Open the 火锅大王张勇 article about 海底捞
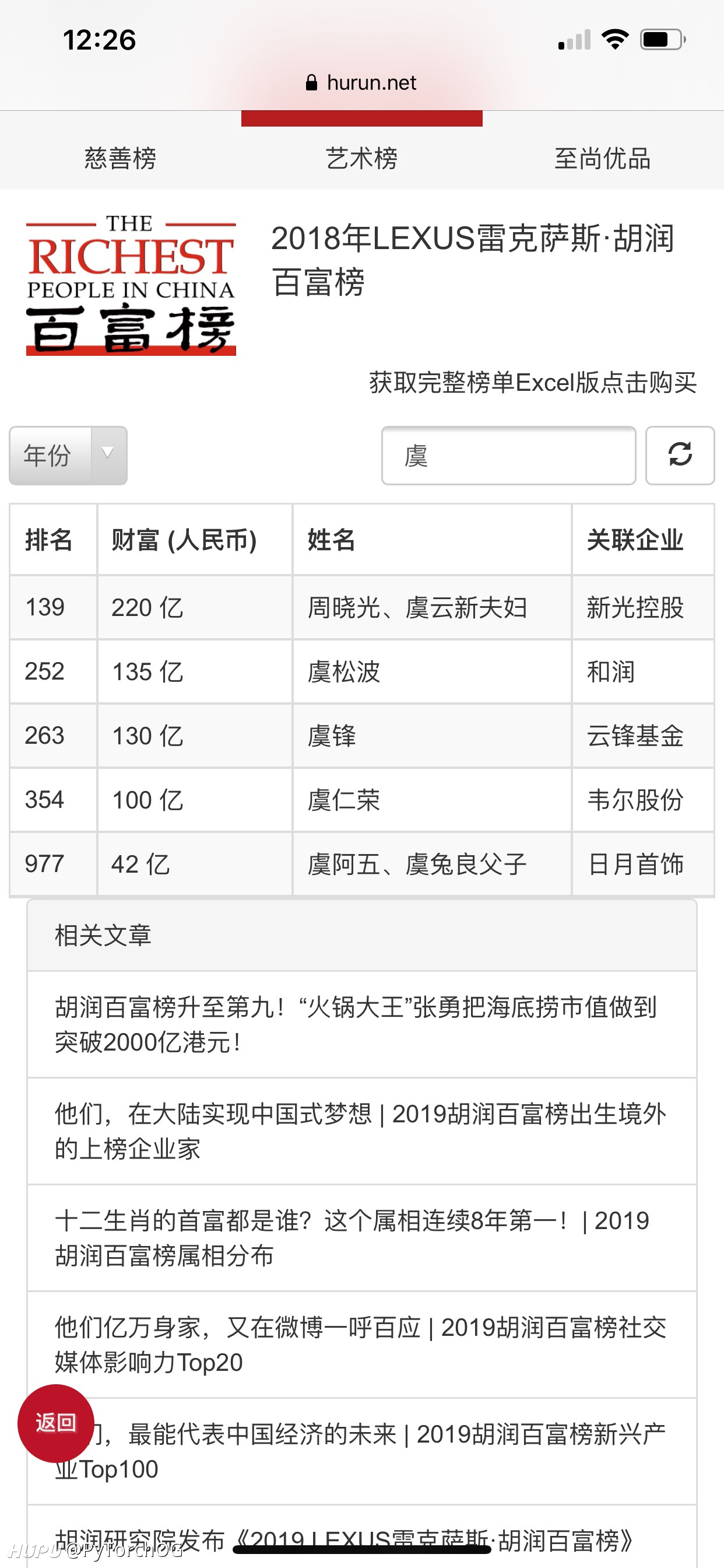Image resolution: width=724 pixels, height=1568 pixels. coord(362,1024)
